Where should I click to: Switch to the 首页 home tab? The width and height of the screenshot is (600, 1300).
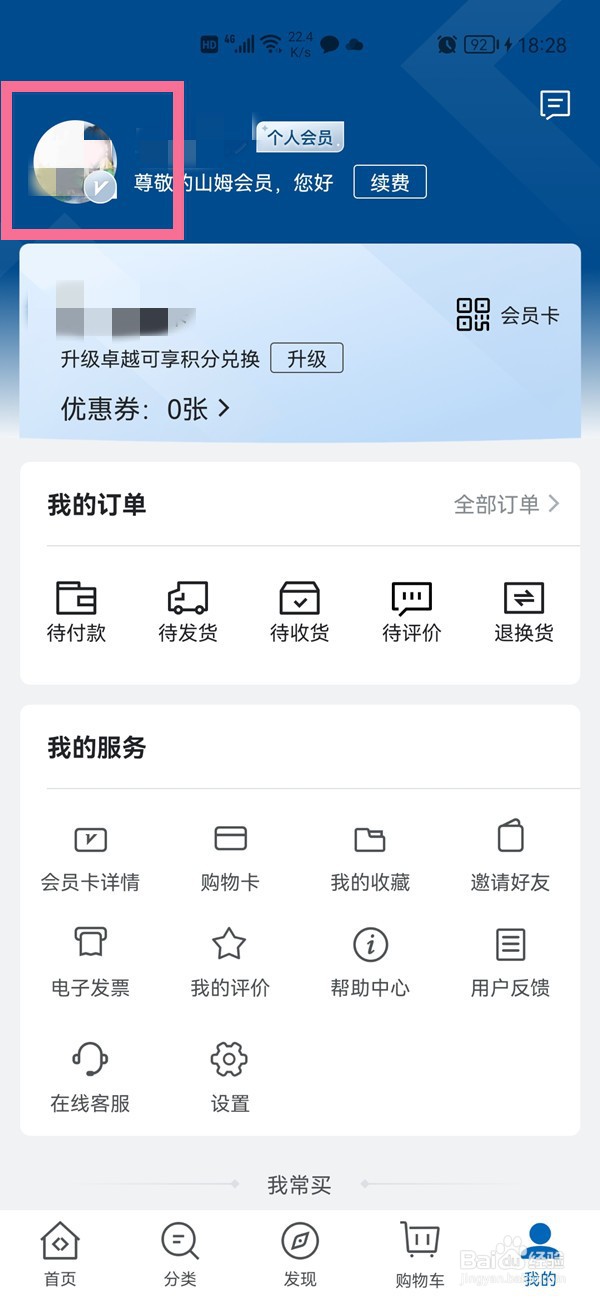[x=60, y=1255]
